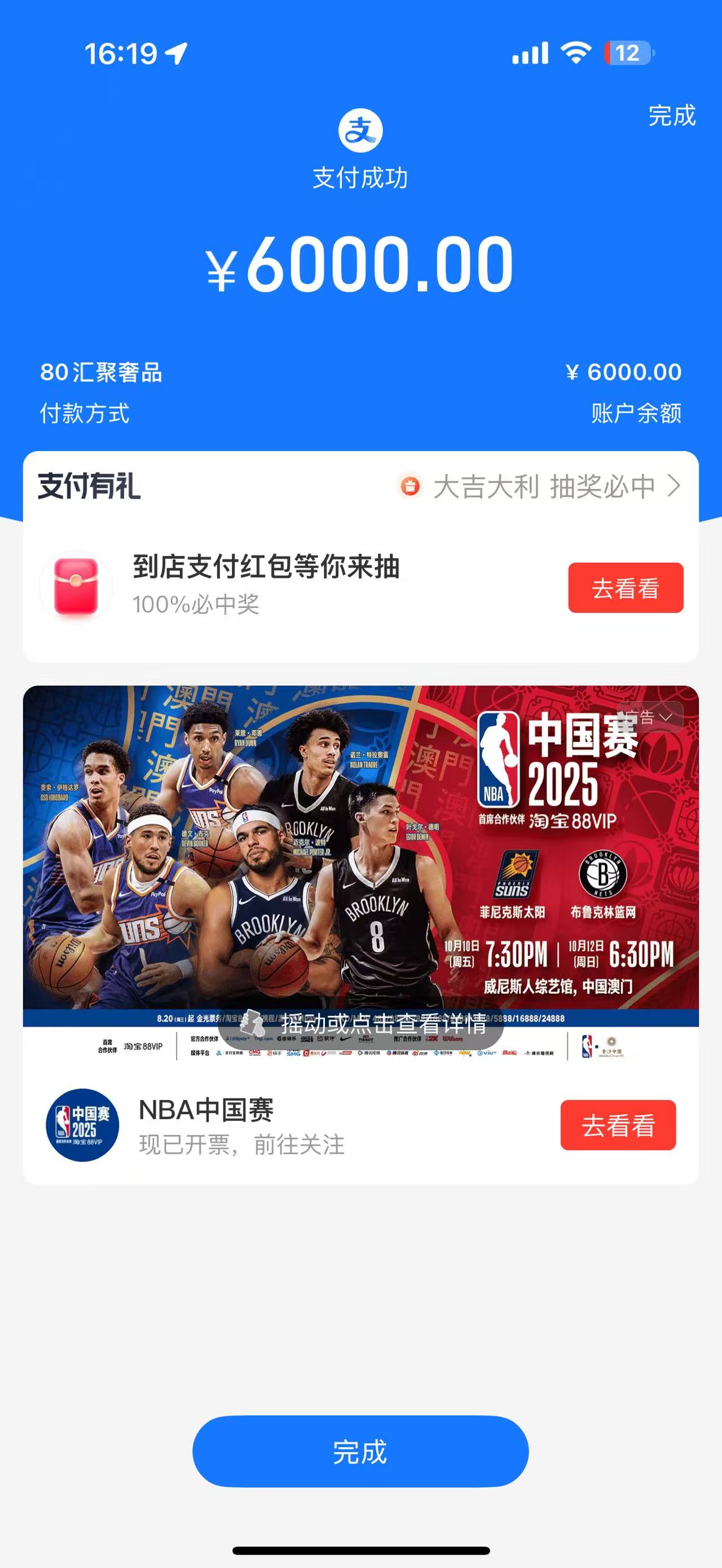The width and height of the screenshot is (722, 1568).
Task: Tap 去看看 for the 到店支付红包 offer
Action: (x=625, y=588)
